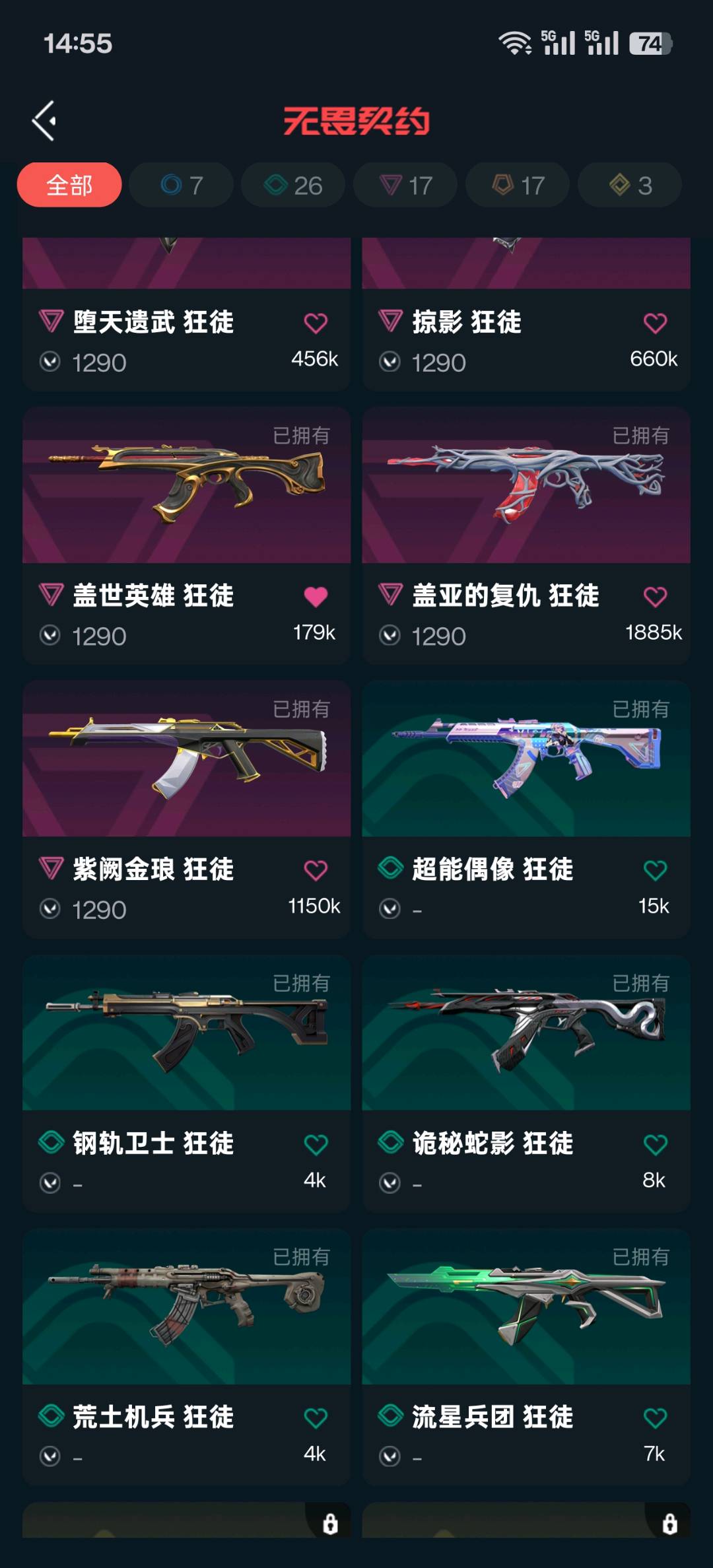
Task: Open the 盖亚的复仇 狂徒 skin card
Action: 526,485
